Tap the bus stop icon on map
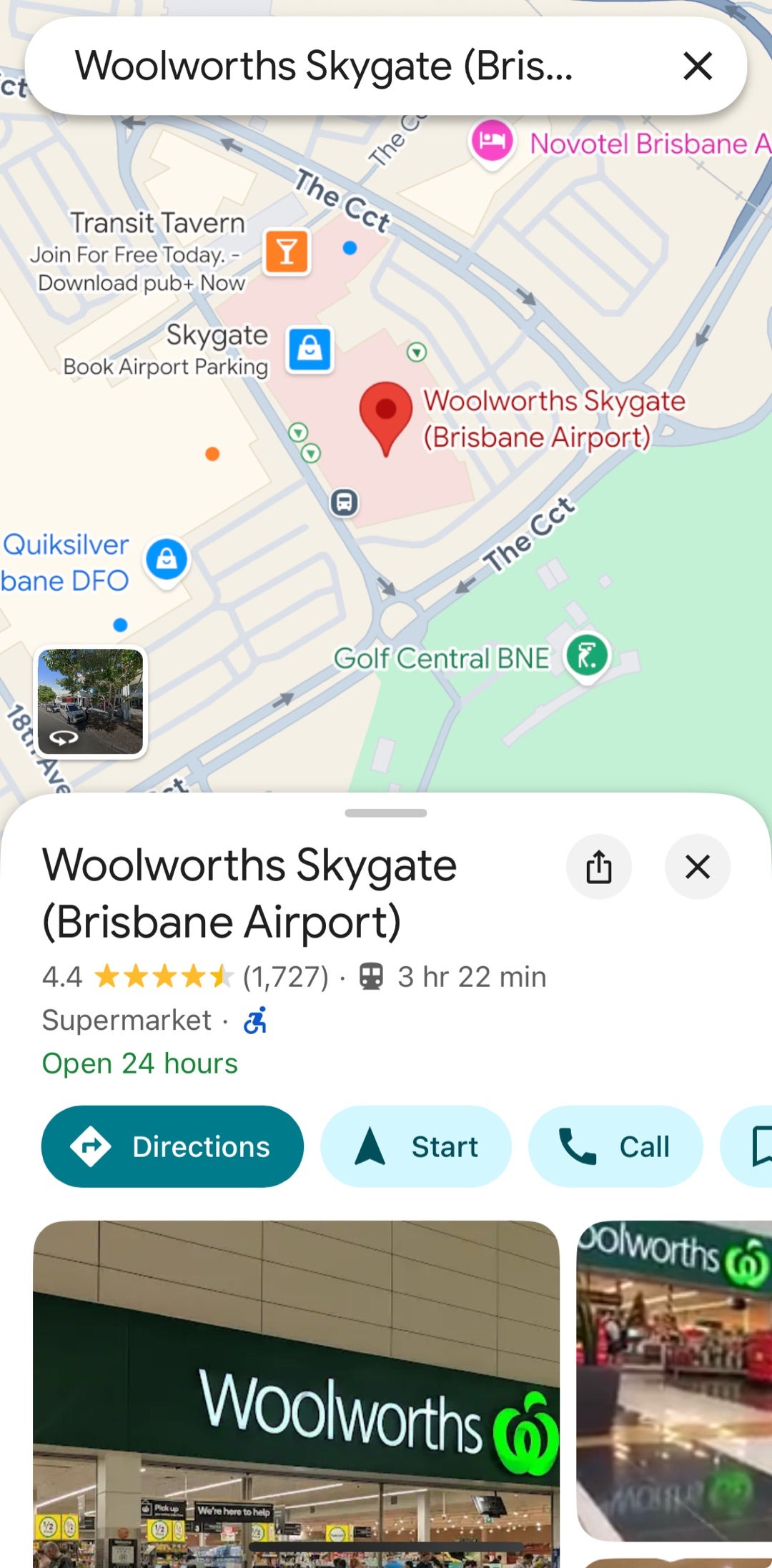This screenshot has width=772, height=1568. pos(344,502)
